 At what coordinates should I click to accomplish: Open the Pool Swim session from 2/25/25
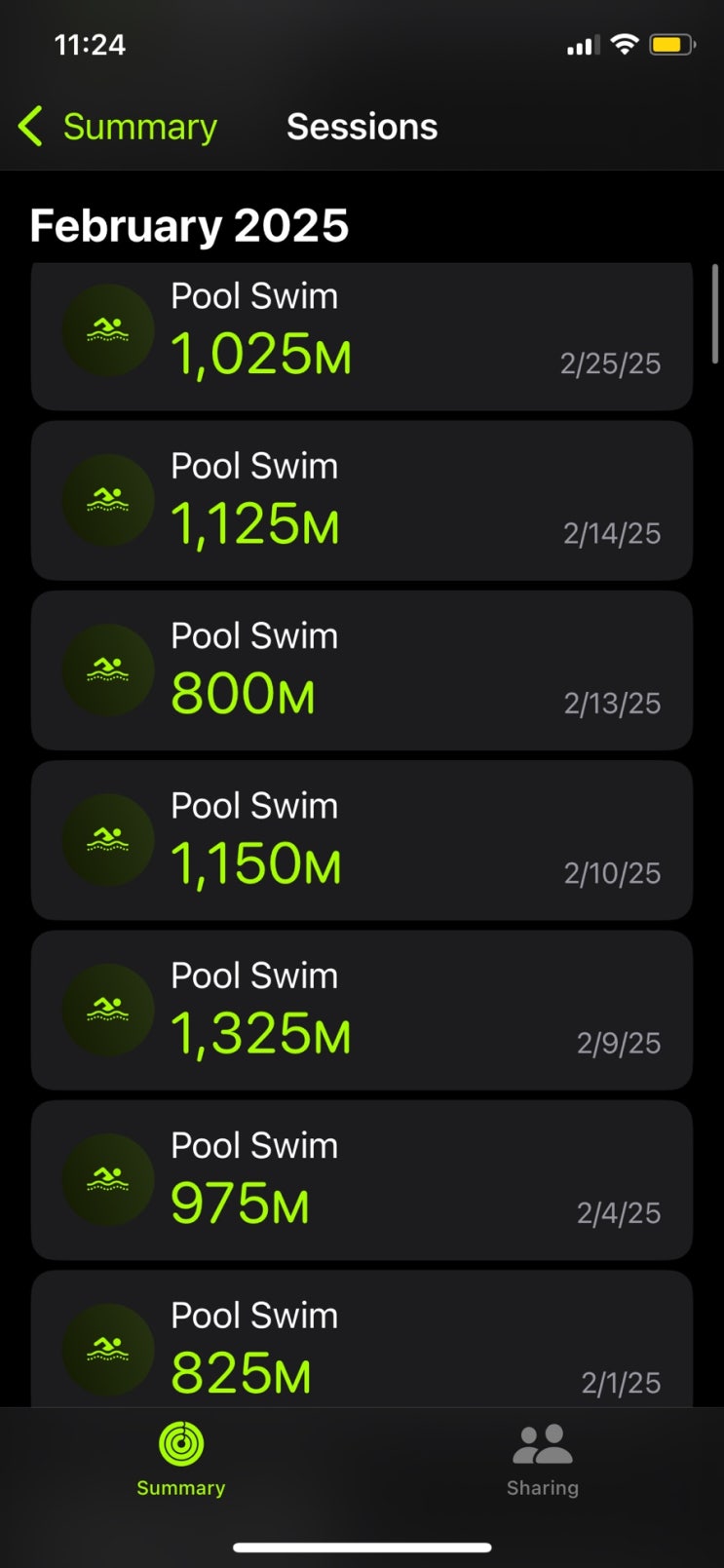pos(362,334)
